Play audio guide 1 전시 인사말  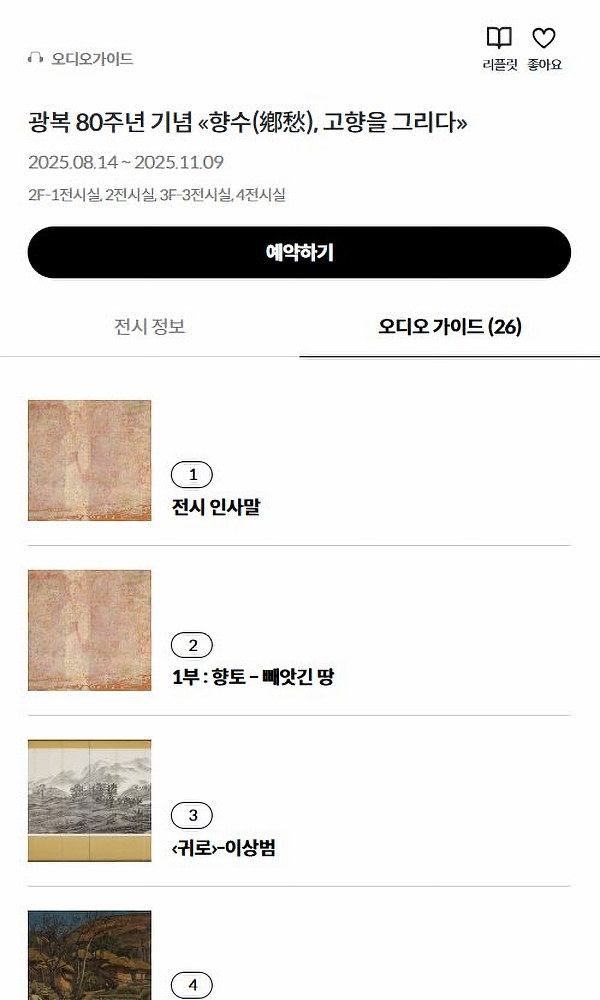coord(216,507)
